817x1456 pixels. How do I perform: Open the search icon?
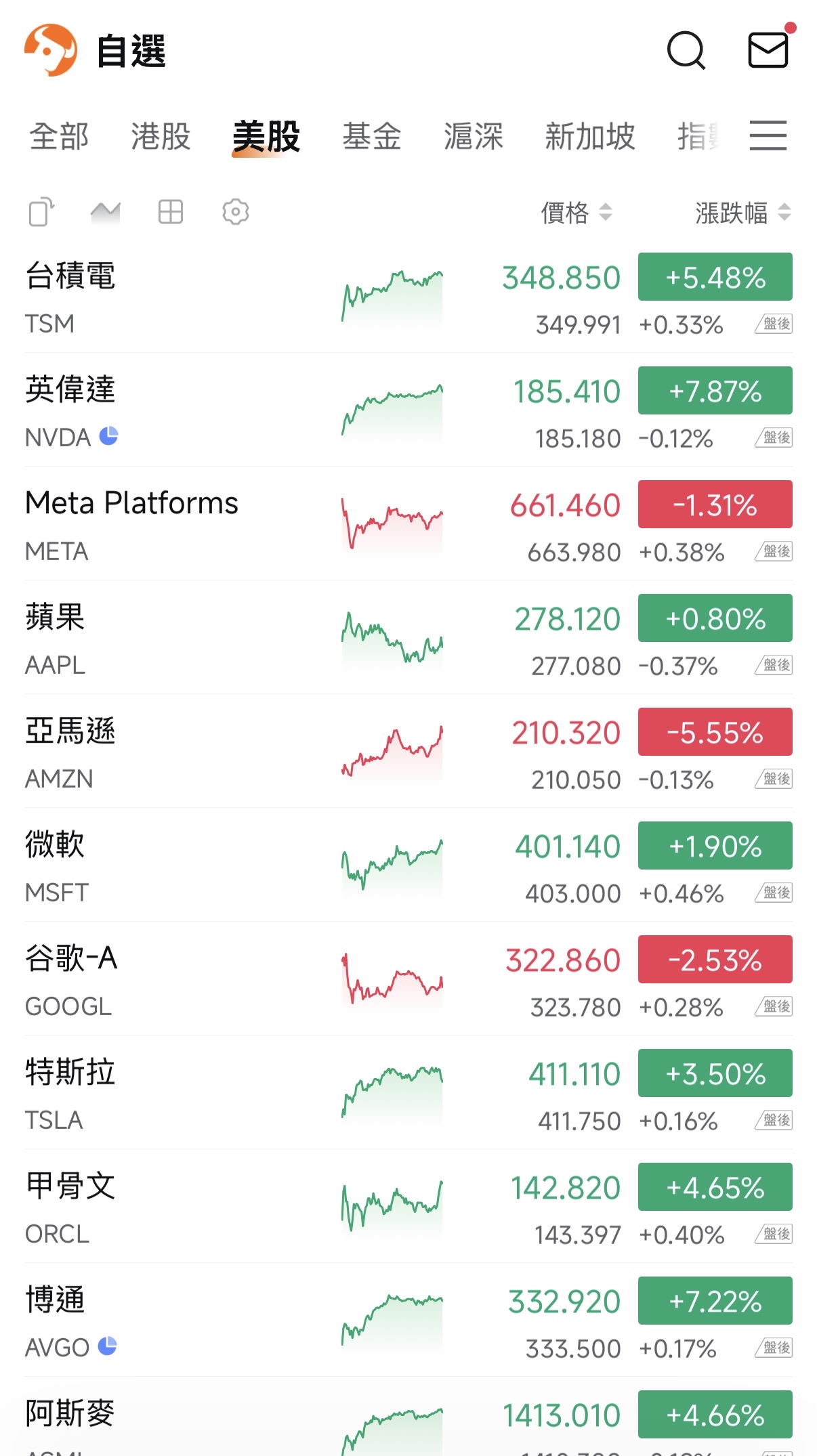tap(686, 51)
